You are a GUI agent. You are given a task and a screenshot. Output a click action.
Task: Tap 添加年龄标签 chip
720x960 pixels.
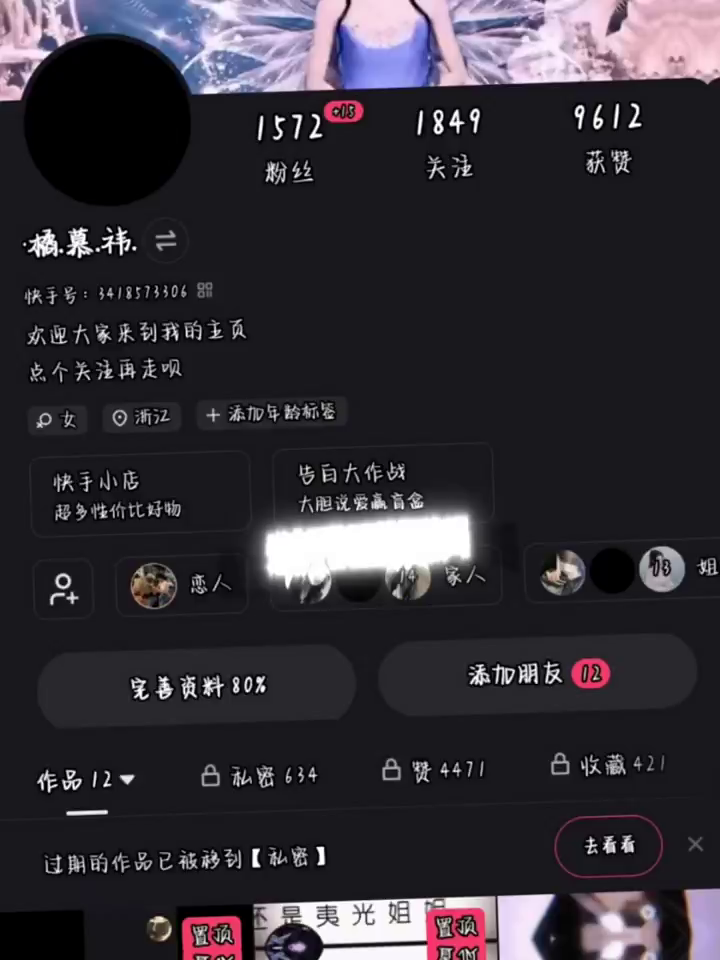(x=272, y=414)
